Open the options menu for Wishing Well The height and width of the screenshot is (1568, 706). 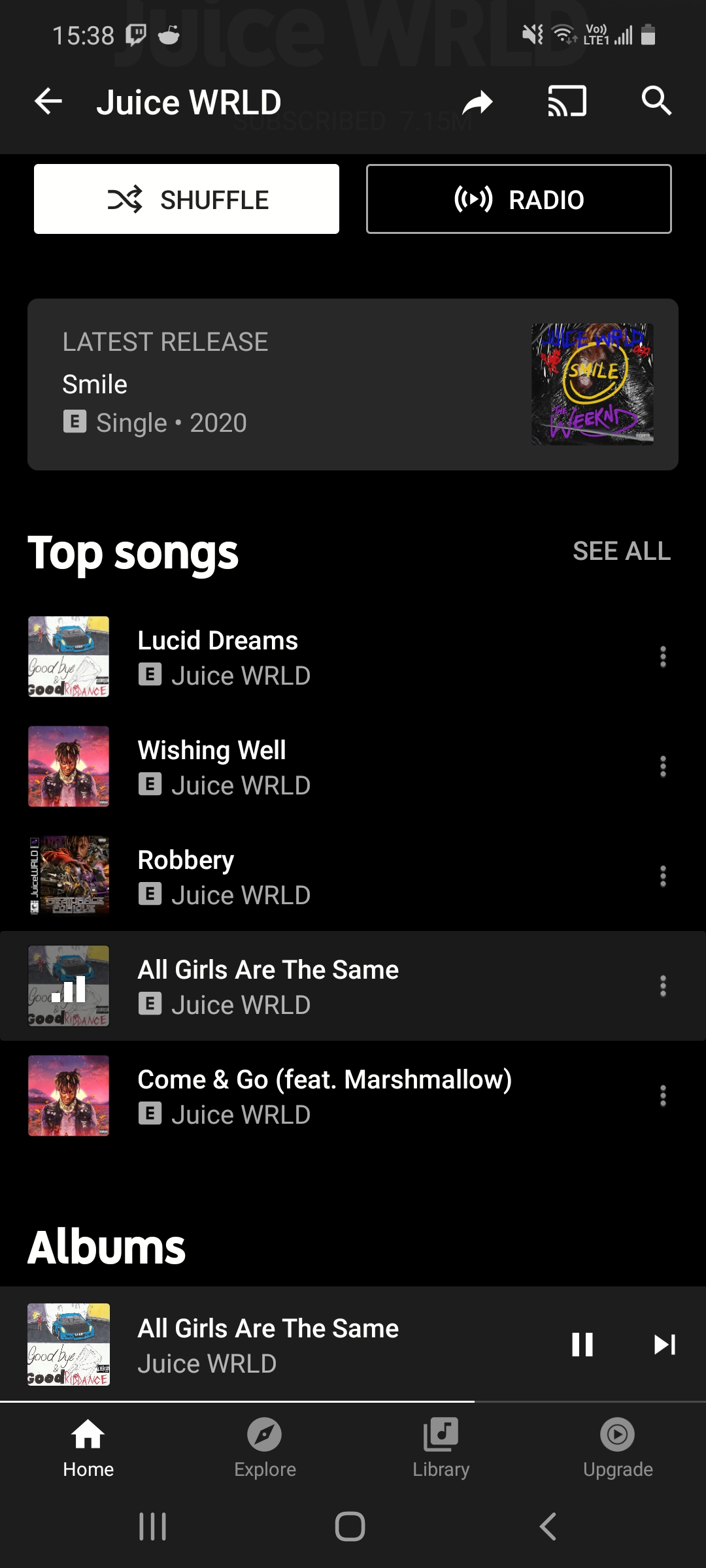point(662,766)
